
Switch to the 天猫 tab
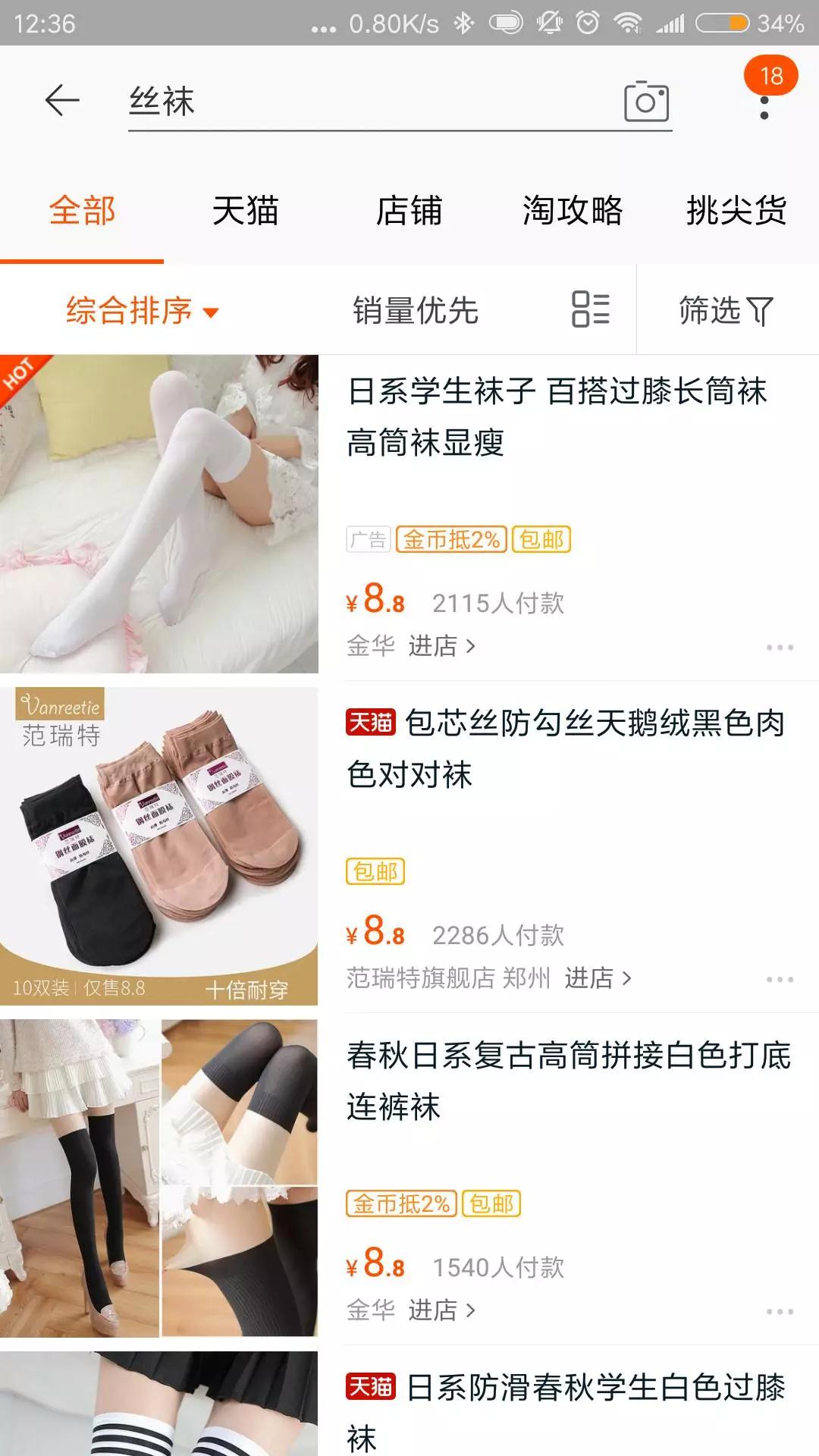click(246, 211)
